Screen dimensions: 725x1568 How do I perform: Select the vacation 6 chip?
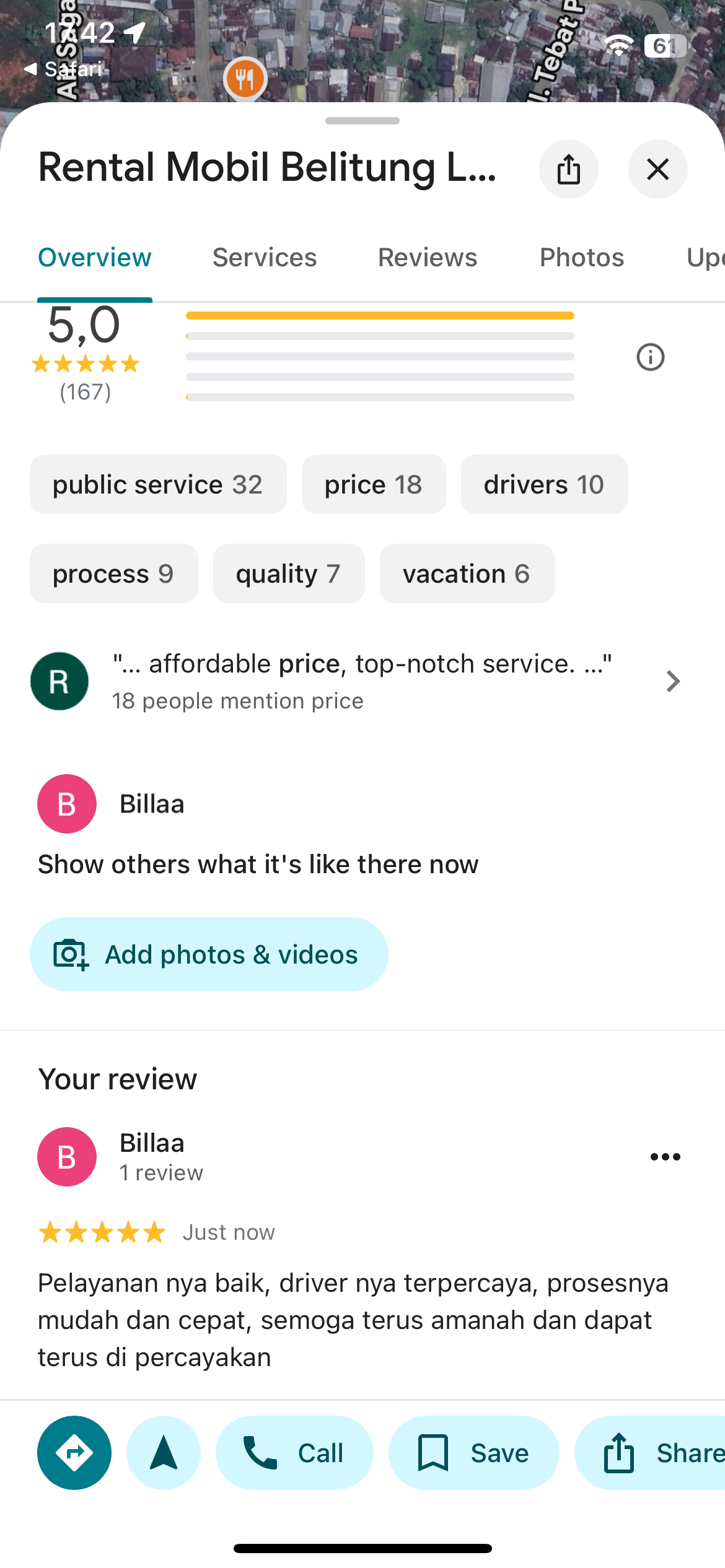tap(467, 573)
